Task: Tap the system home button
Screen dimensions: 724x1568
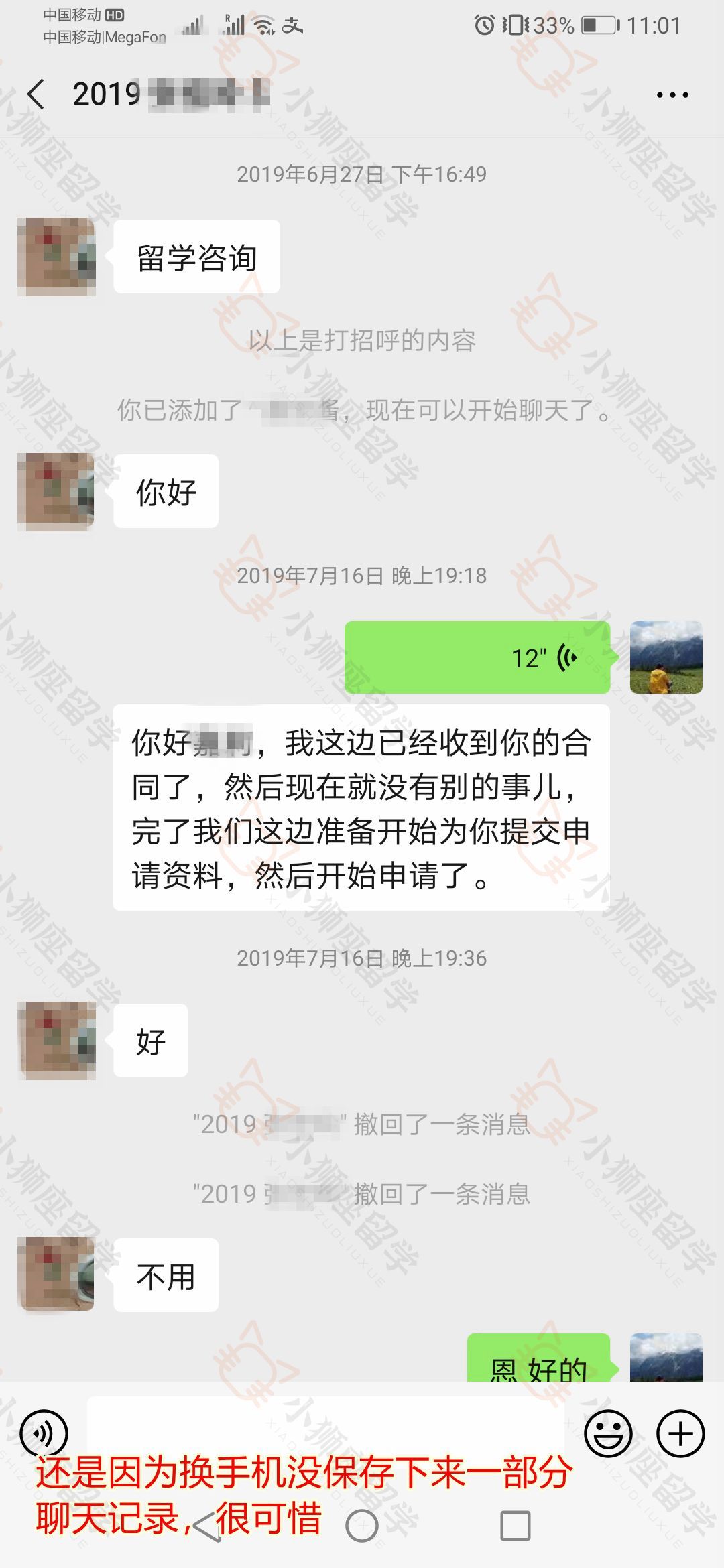Action: click(362, 1526)
